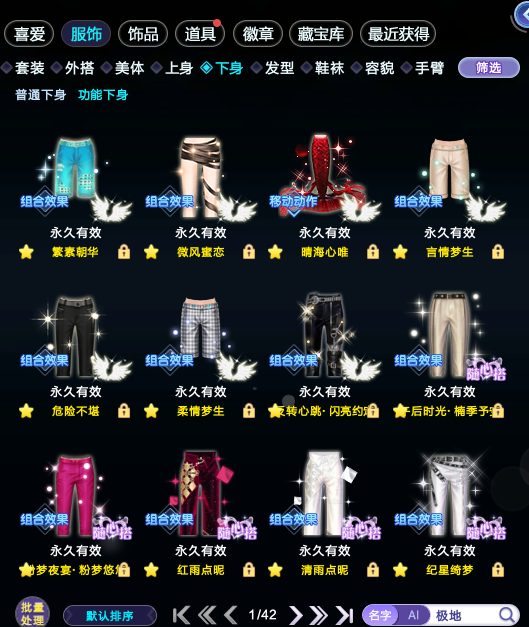
Task: Open the 饰品 tab
Action: [x=143, y=34]
